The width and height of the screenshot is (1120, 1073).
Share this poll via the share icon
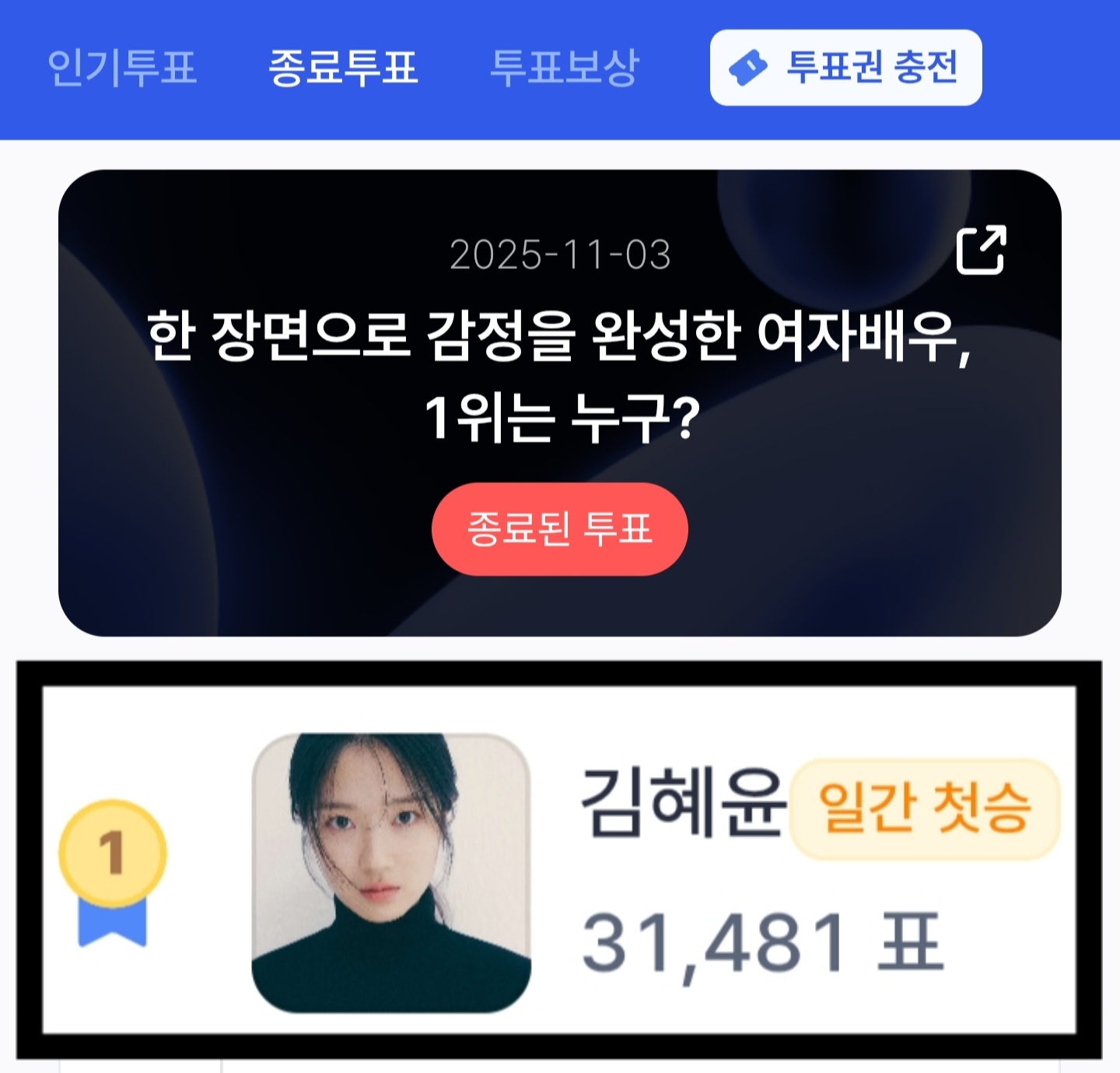(981, 250)
